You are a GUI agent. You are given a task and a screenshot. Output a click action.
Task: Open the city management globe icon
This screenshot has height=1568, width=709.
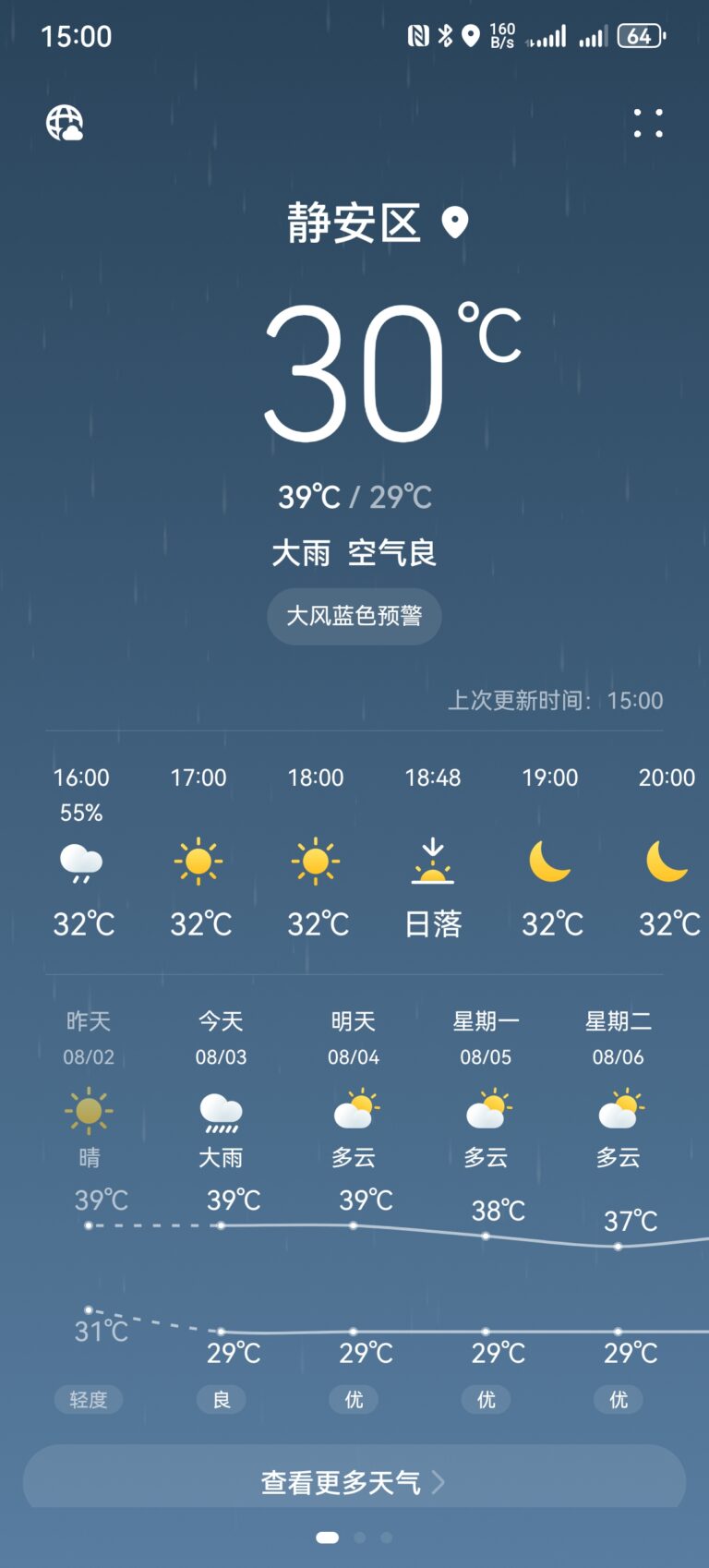point(65,123)
